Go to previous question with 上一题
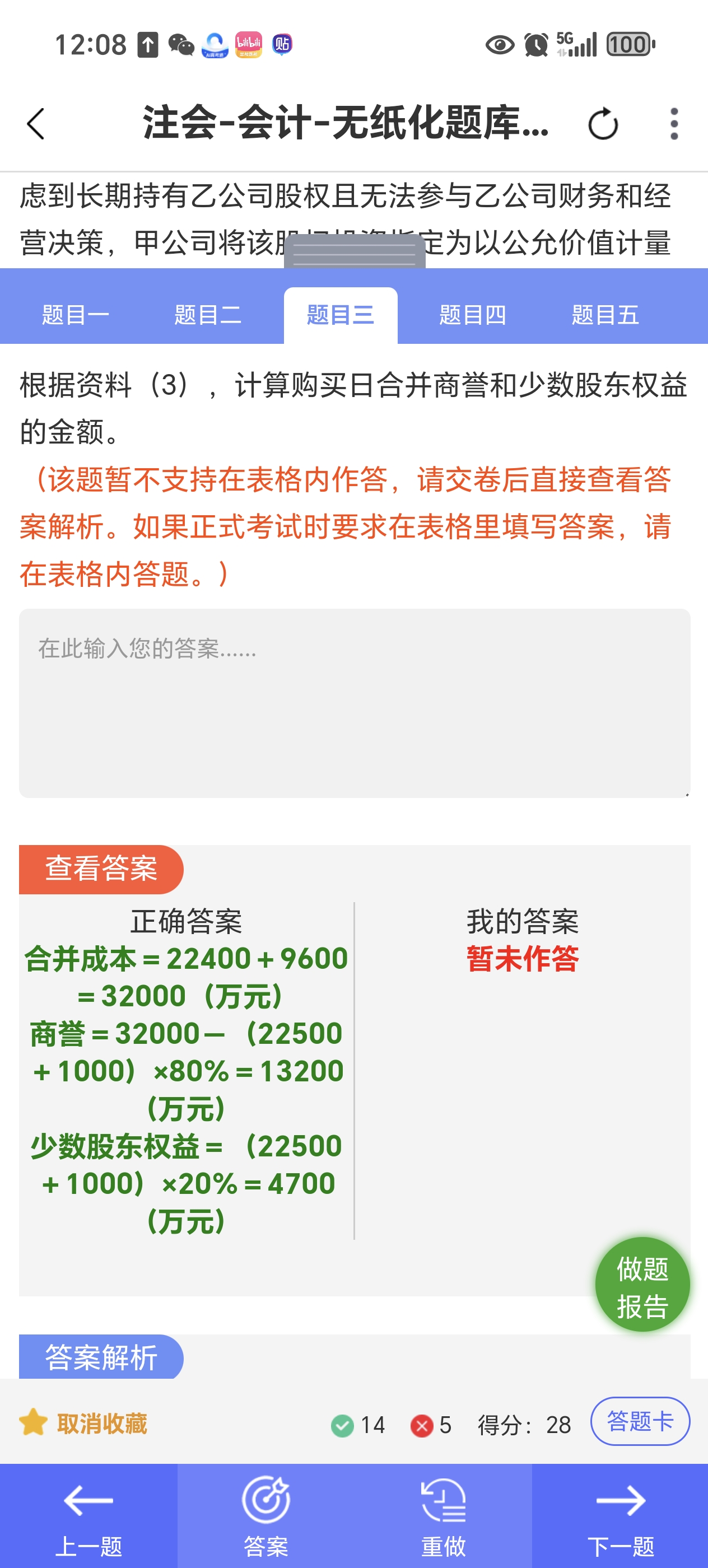This screenshot has width=708, height=1568. pos(89,1516)
